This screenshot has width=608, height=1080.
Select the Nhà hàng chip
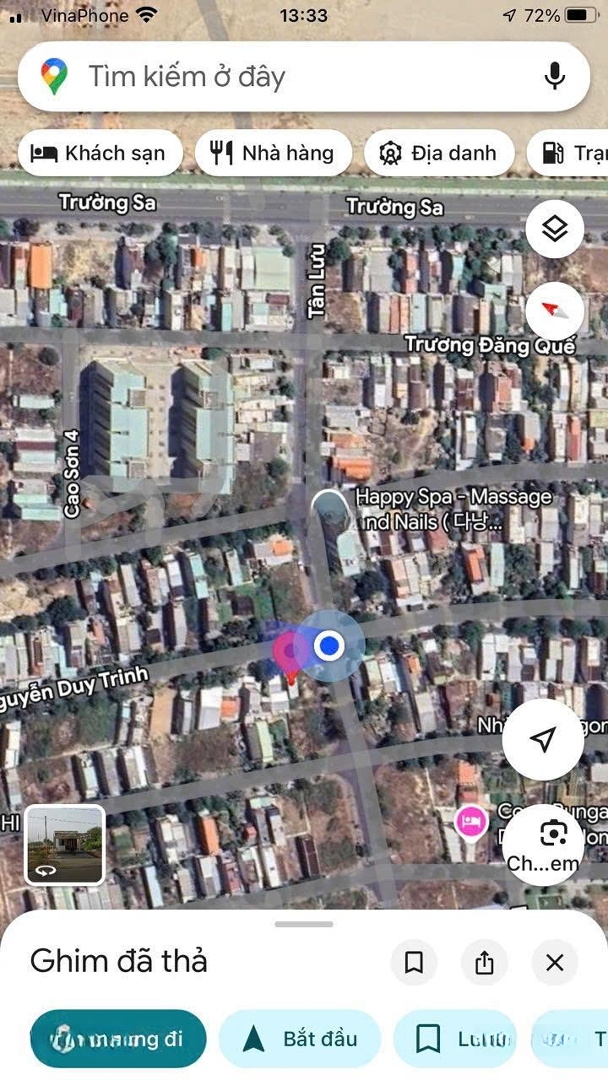tap(272, 153)
